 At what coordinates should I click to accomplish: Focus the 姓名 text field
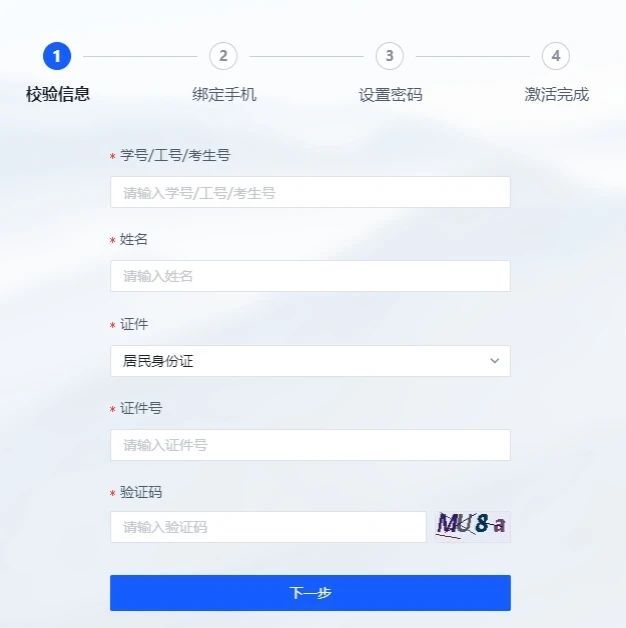click(310, 276)
